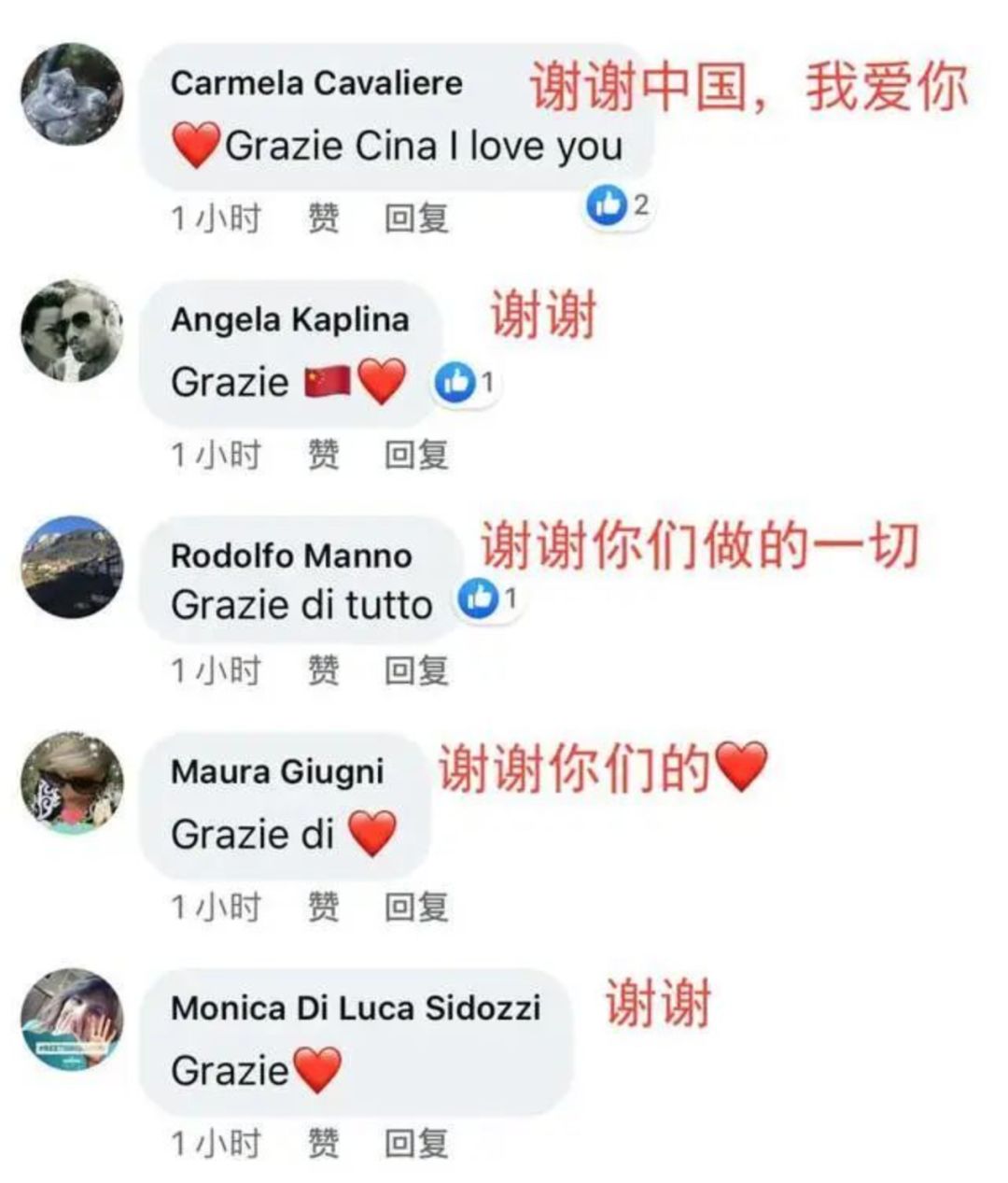Open Maura Giugni's profile name

[x=277, y=772]
